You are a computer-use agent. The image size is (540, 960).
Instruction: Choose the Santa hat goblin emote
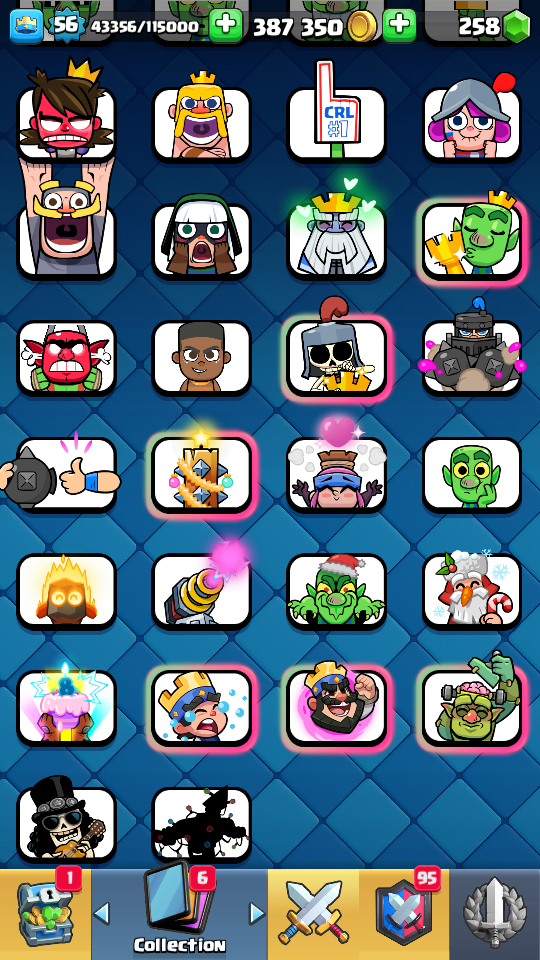[337, 590]
